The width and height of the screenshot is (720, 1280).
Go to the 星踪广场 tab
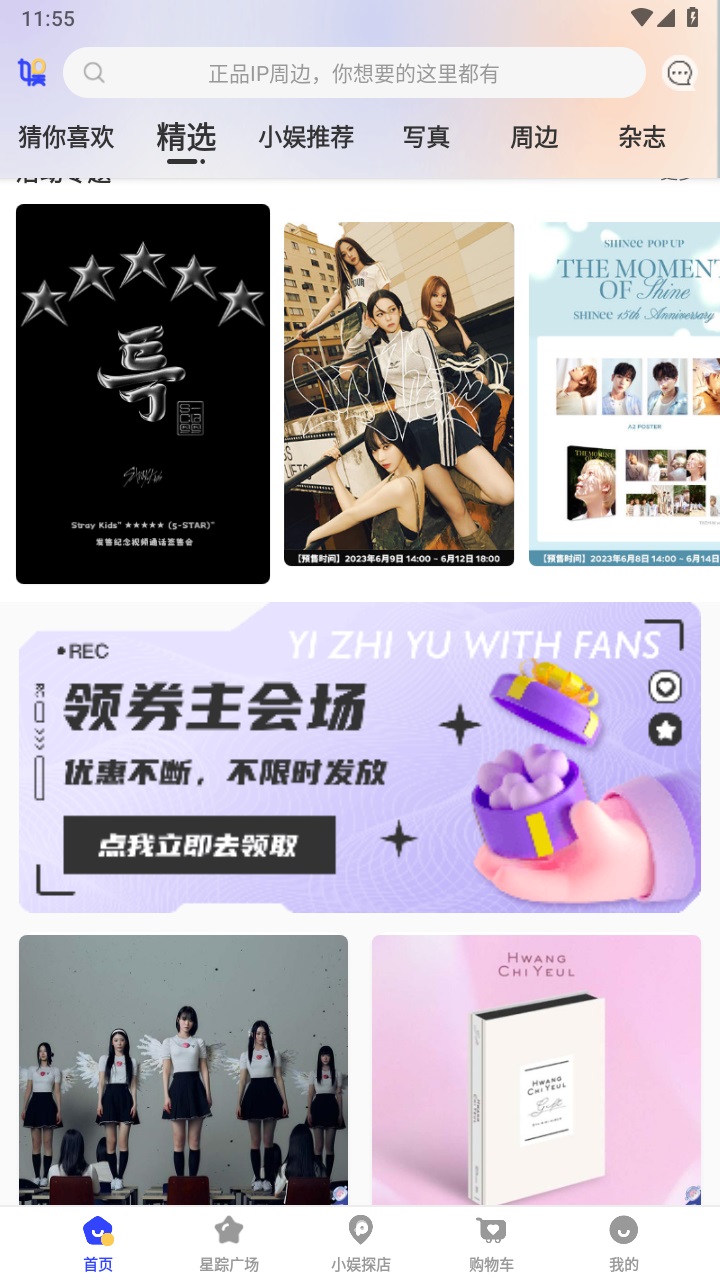(x=229, y=1243)
